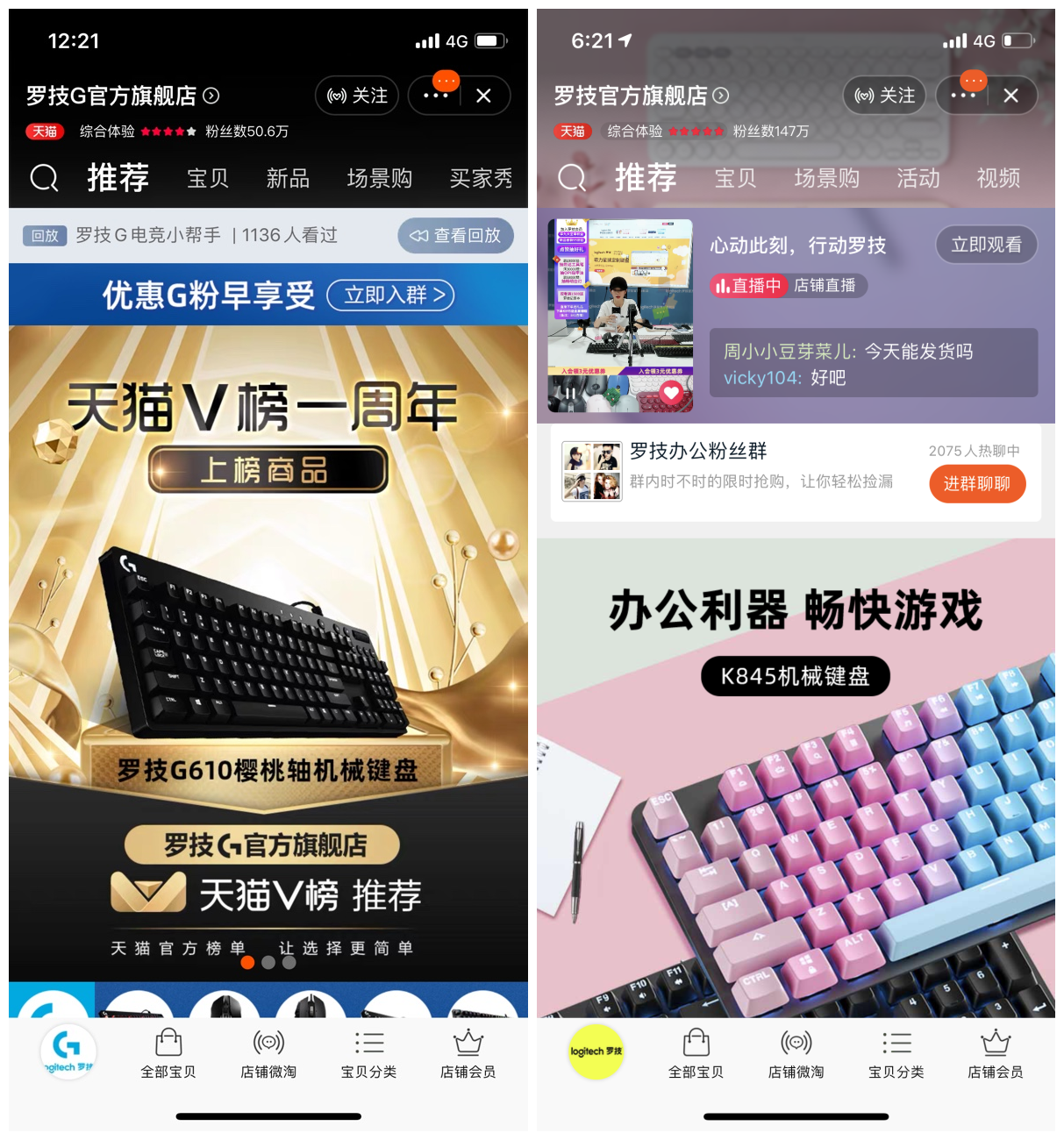Follow 罗技G官方旗舰店 via the 关注 button
The image size is (1064, 1140).
point(356,96)
